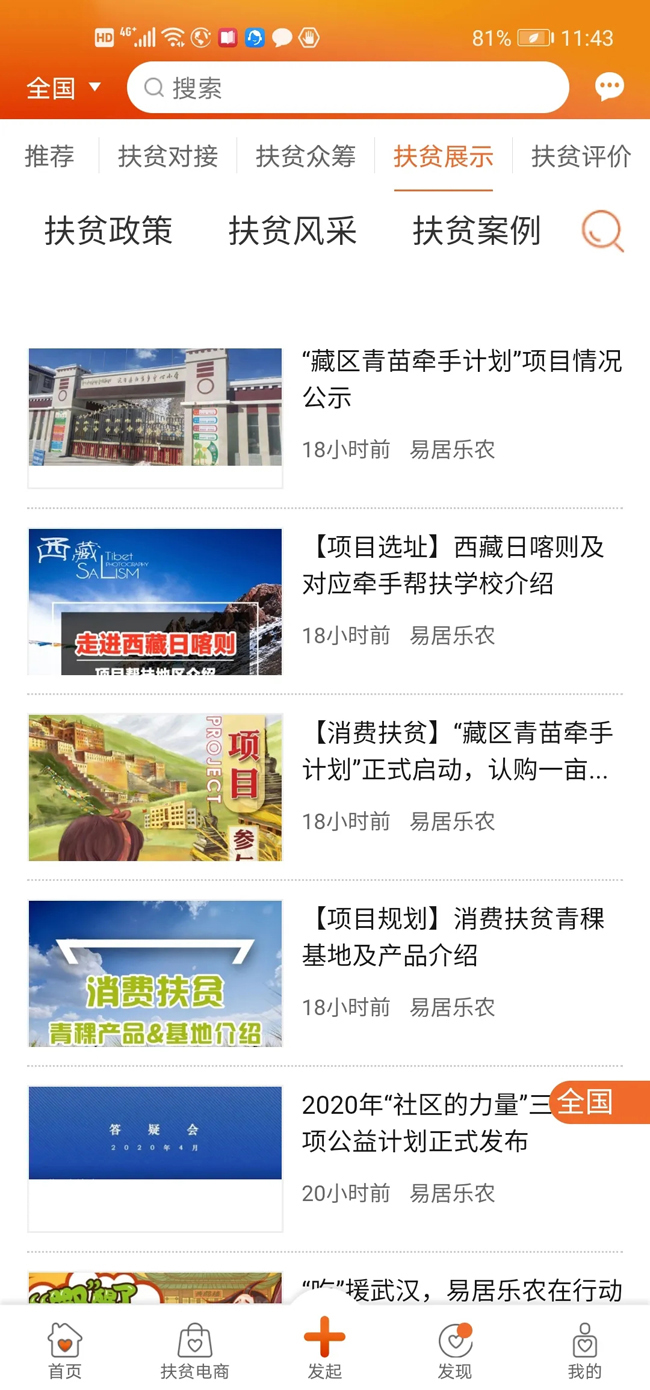Viewport: 650px width, 1390px height.
Task: Open 【项目规划】消费扶贫青稞基地及产品介绍
Action: click(x=453, y=937)
